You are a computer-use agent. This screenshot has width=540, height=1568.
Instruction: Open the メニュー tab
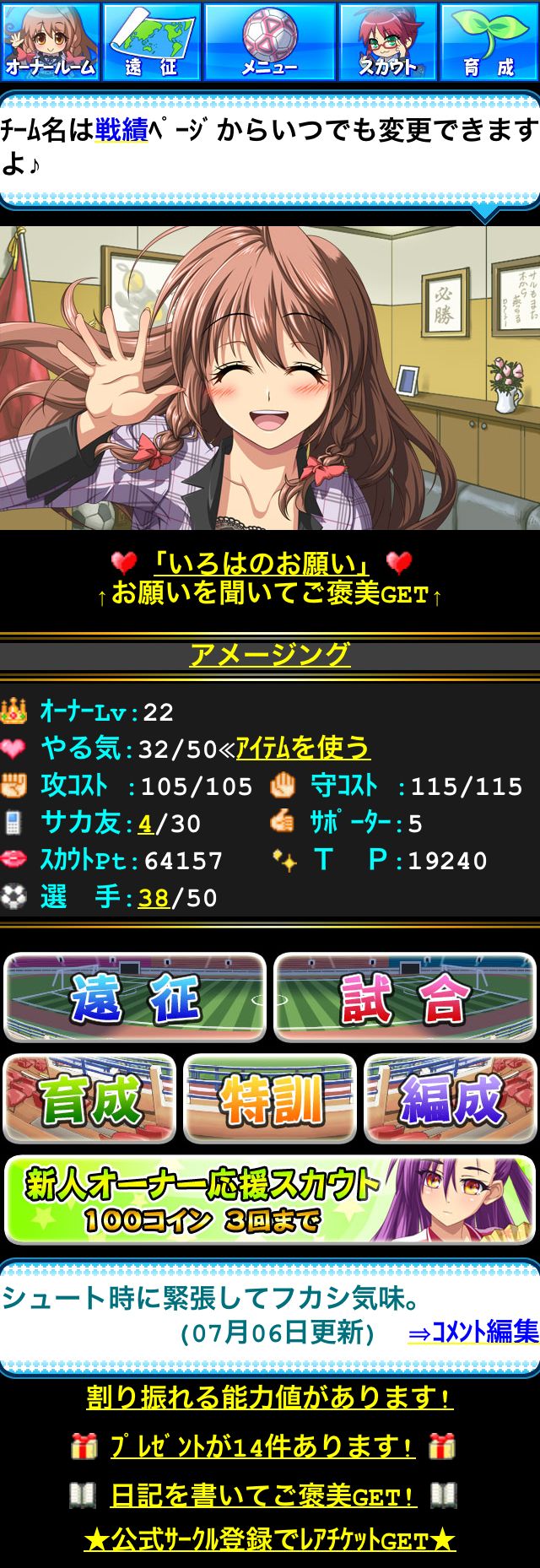coord(270,41)
